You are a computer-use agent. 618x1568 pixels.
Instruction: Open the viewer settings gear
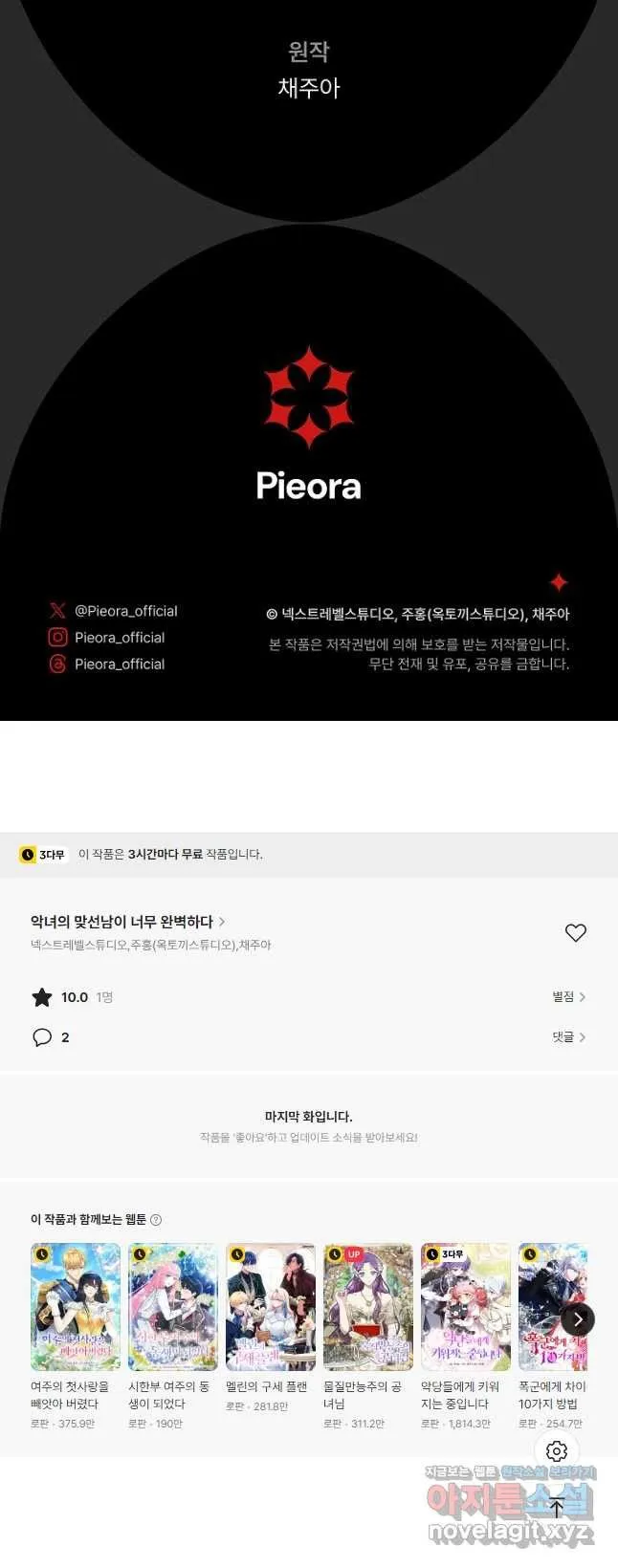coord(557,1451)
